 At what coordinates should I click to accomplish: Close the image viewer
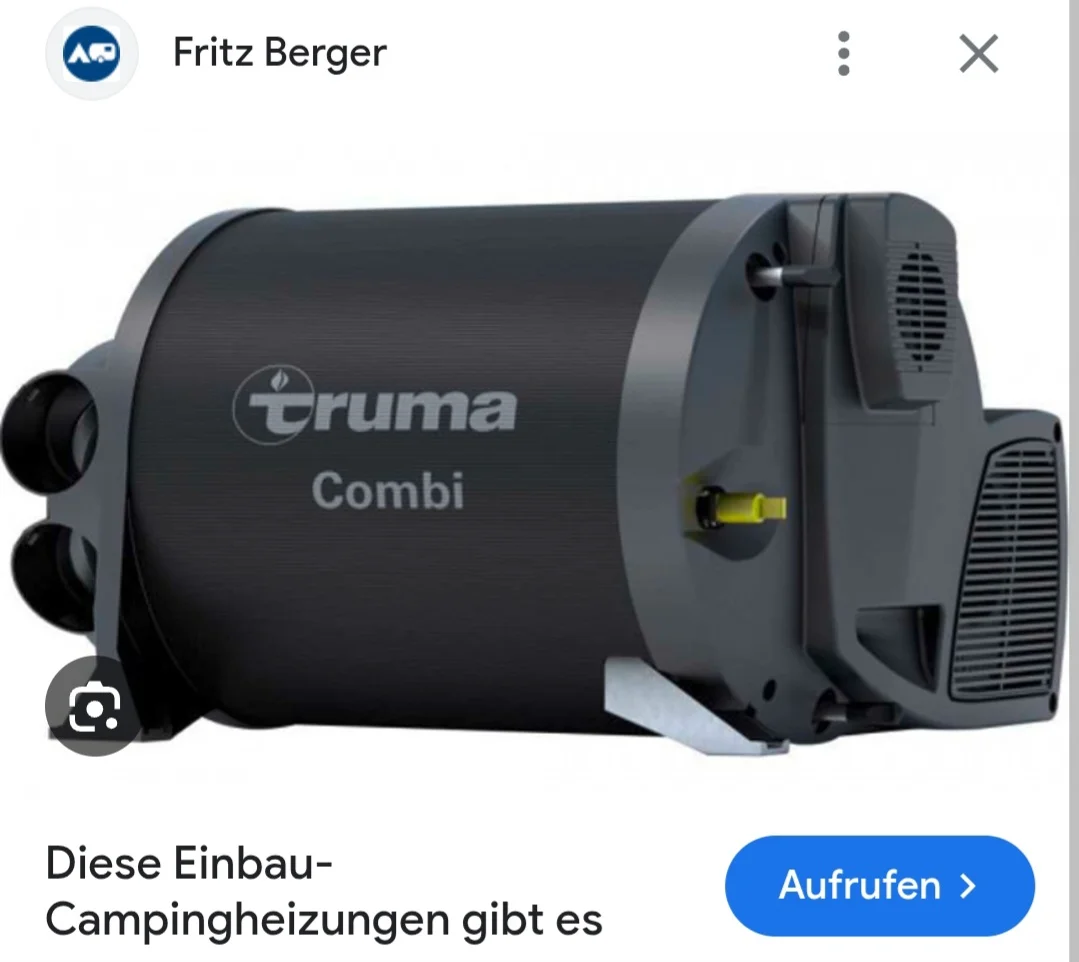pos(978,53)
